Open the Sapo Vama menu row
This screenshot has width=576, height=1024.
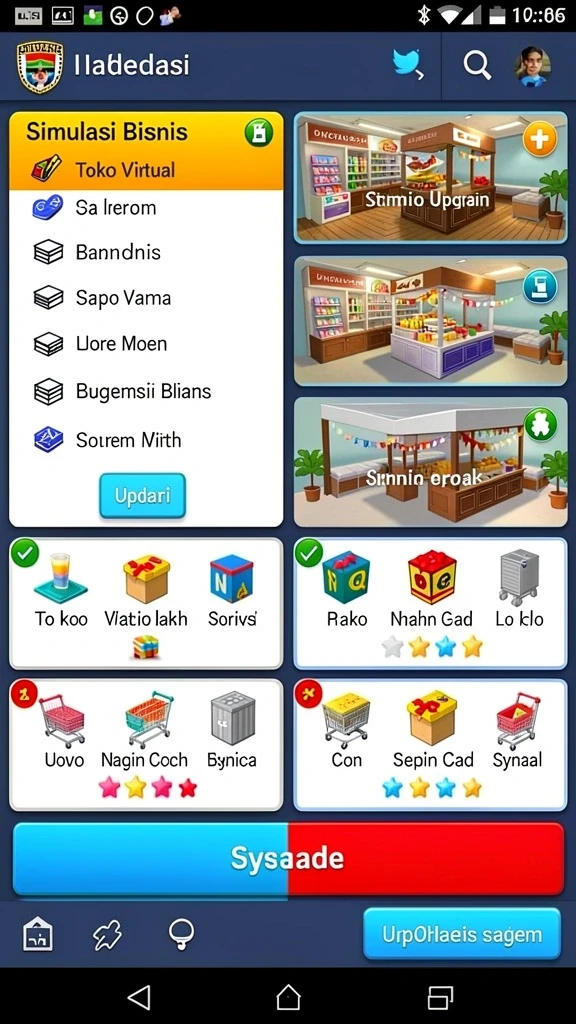(146, 298)
